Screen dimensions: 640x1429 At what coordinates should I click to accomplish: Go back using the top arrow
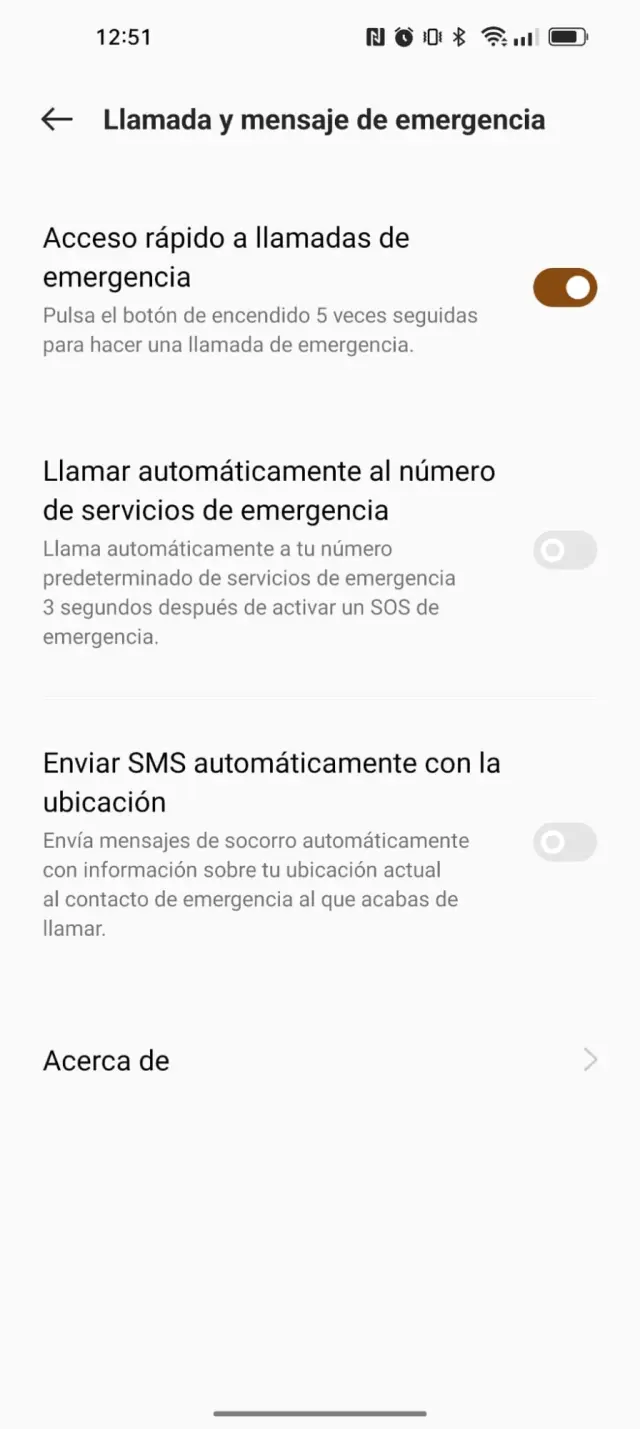coord(57,120)
